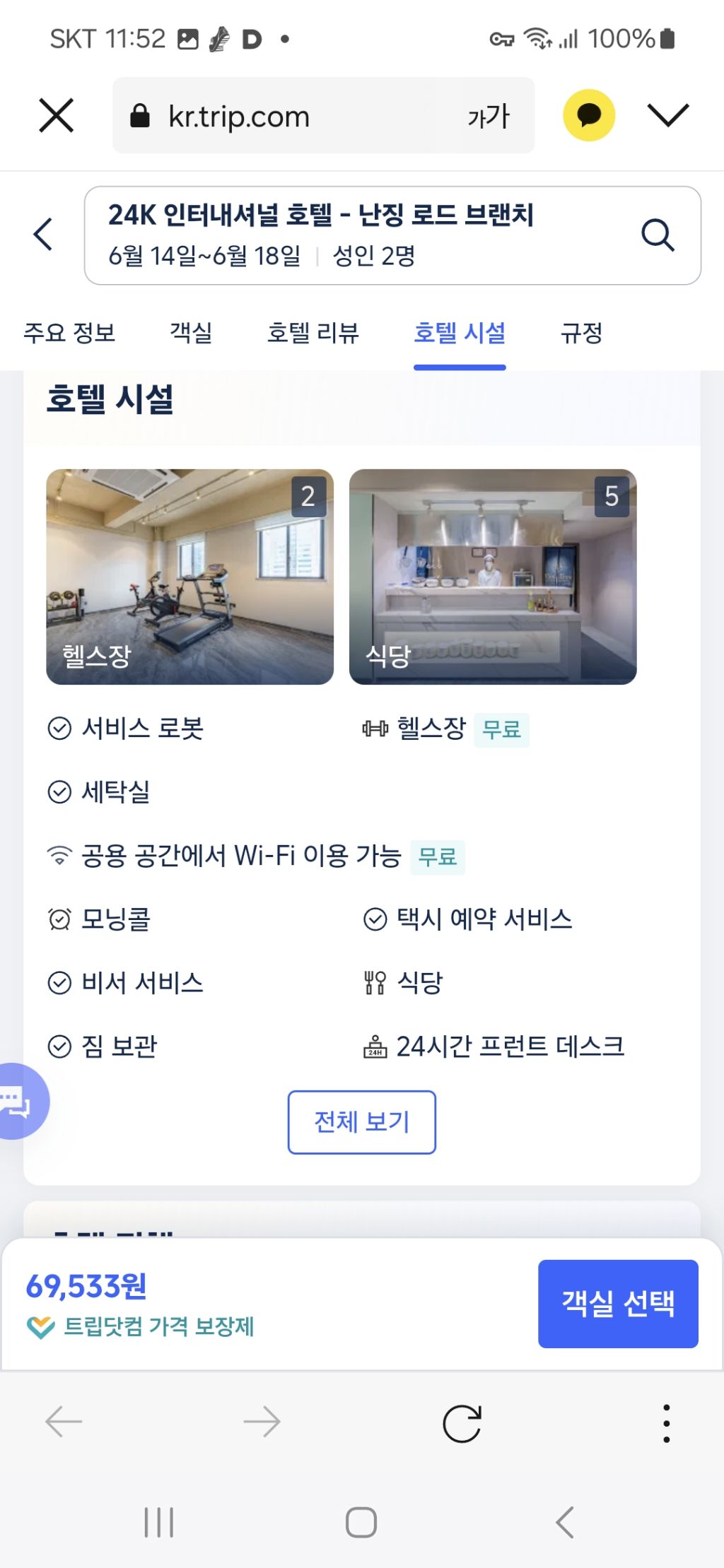Open the yellow KakaoTalk share button
Screen dimensions: 724x1568
(x=588, y=115)
